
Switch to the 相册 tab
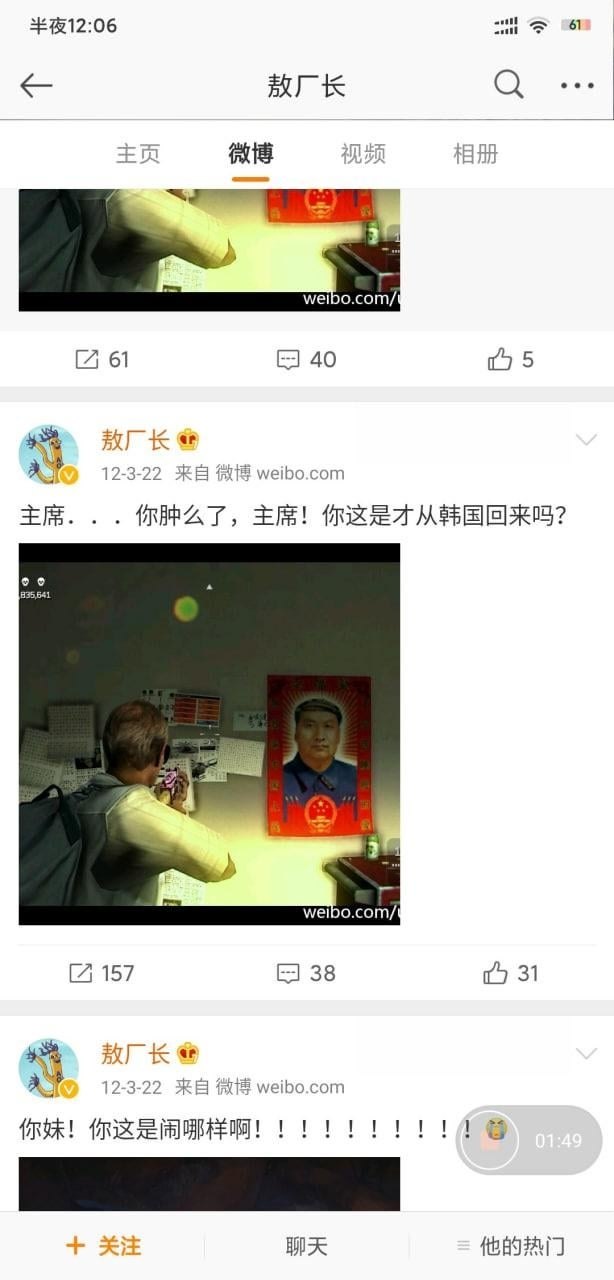pyautogui.click(x=475, y=154)
